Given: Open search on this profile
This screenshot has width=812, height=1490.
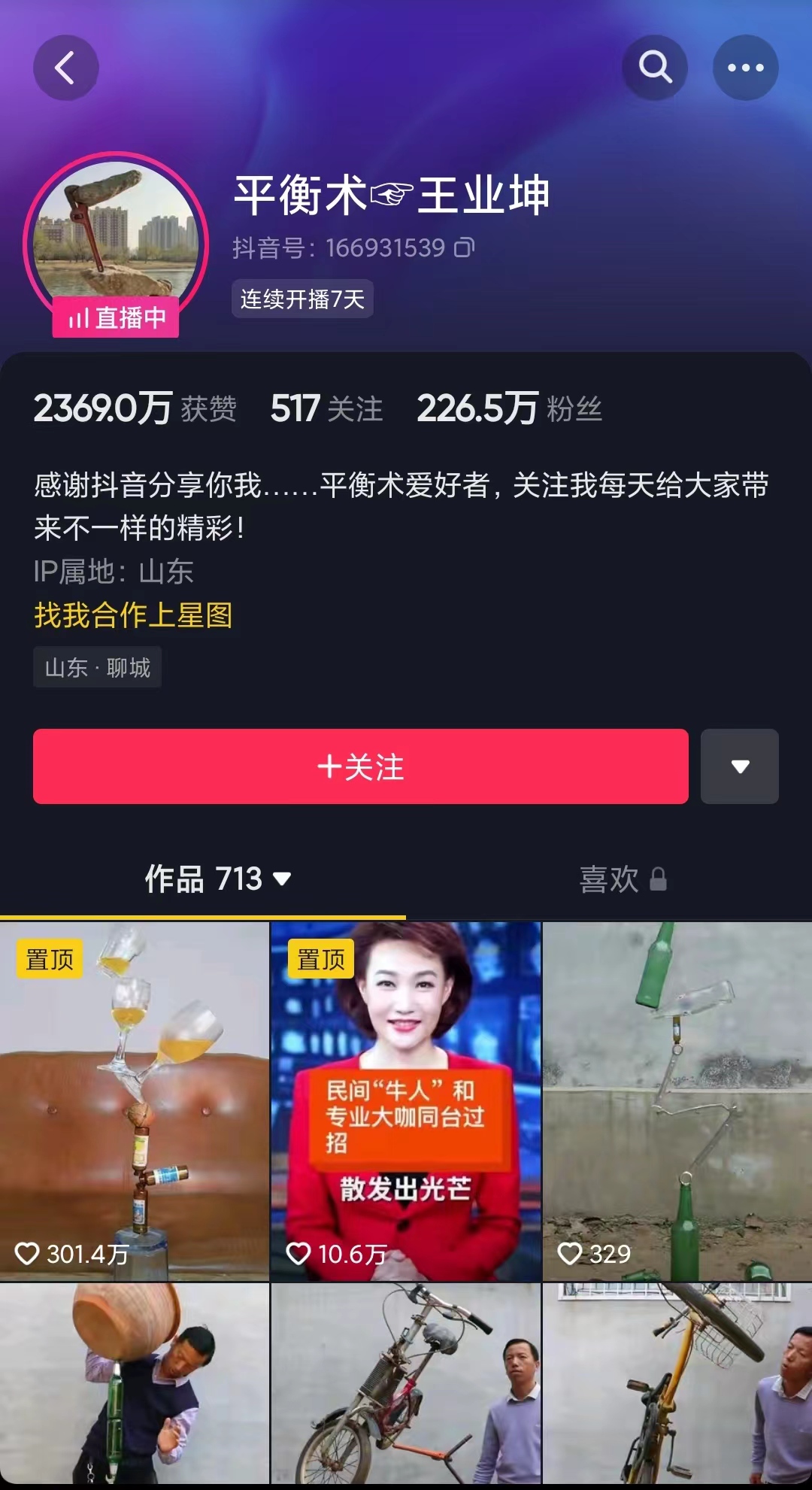Looking at the screenshot, I should pyautogui.click(x=655, y=68).
